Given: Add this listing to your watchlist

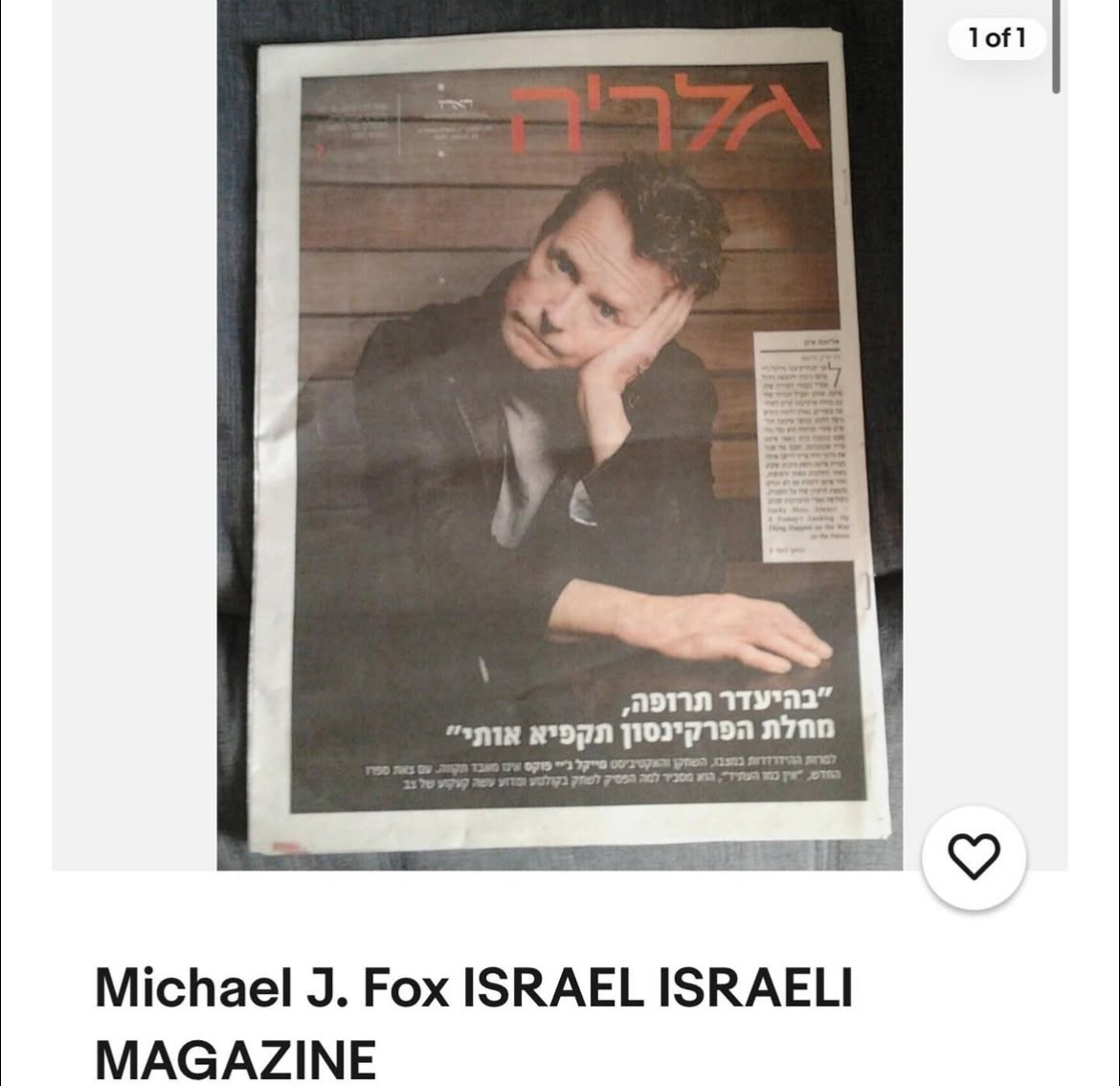Looking at the screenshot, I should click(x=974, y=857).
